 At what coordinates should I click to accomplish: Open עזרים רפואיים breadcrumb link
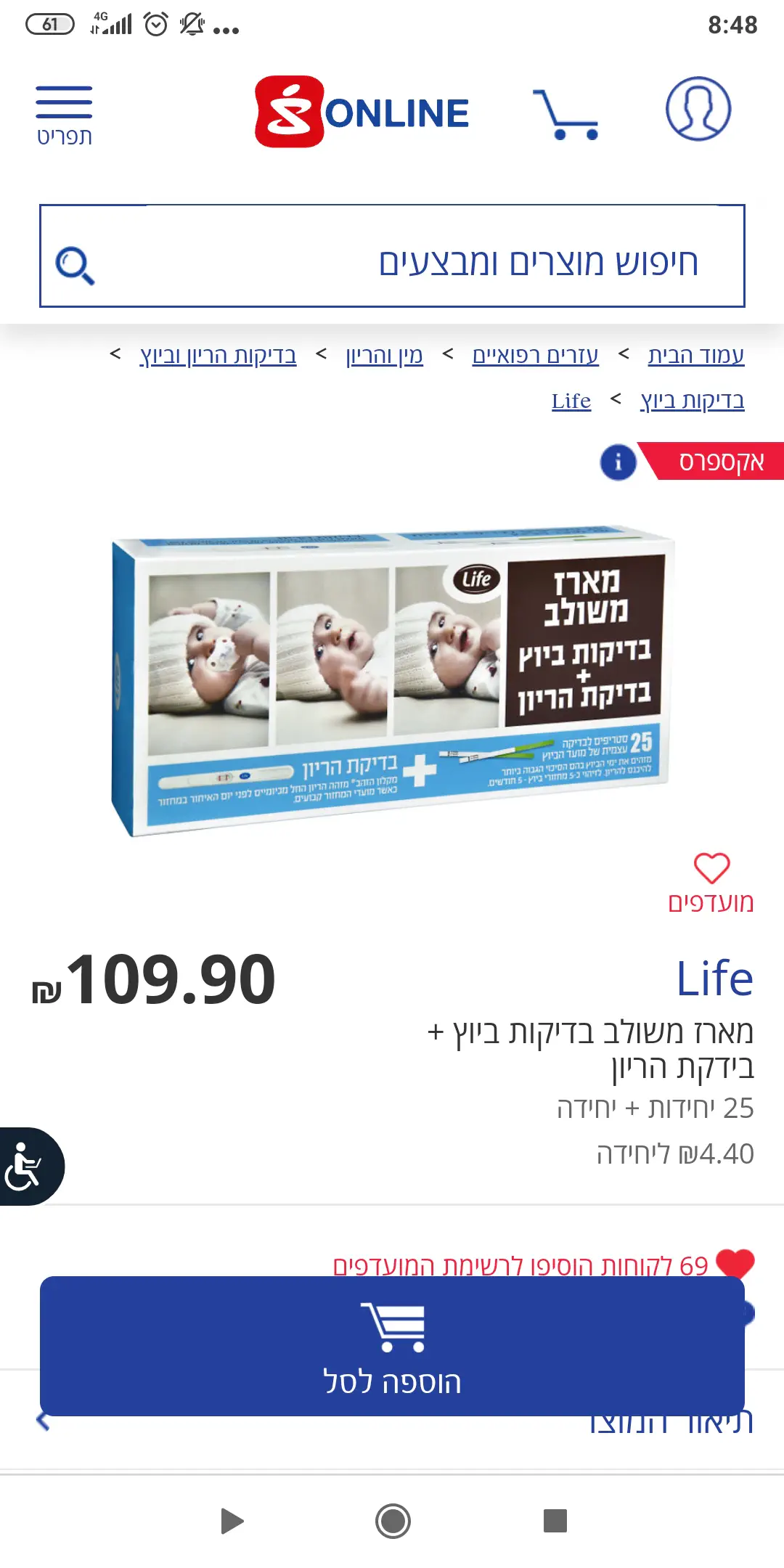535,355
